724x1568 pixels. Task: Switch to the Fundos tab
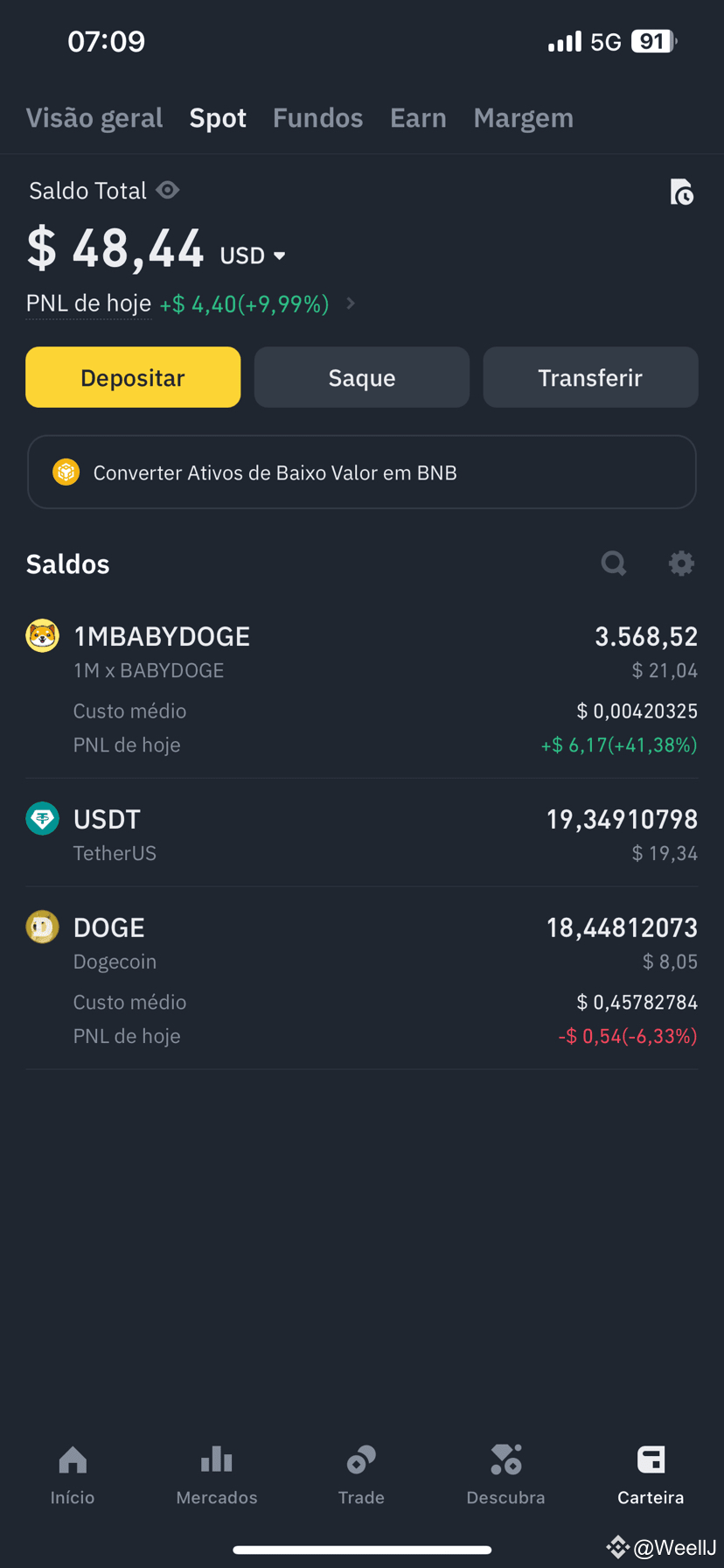click(317, 118)
